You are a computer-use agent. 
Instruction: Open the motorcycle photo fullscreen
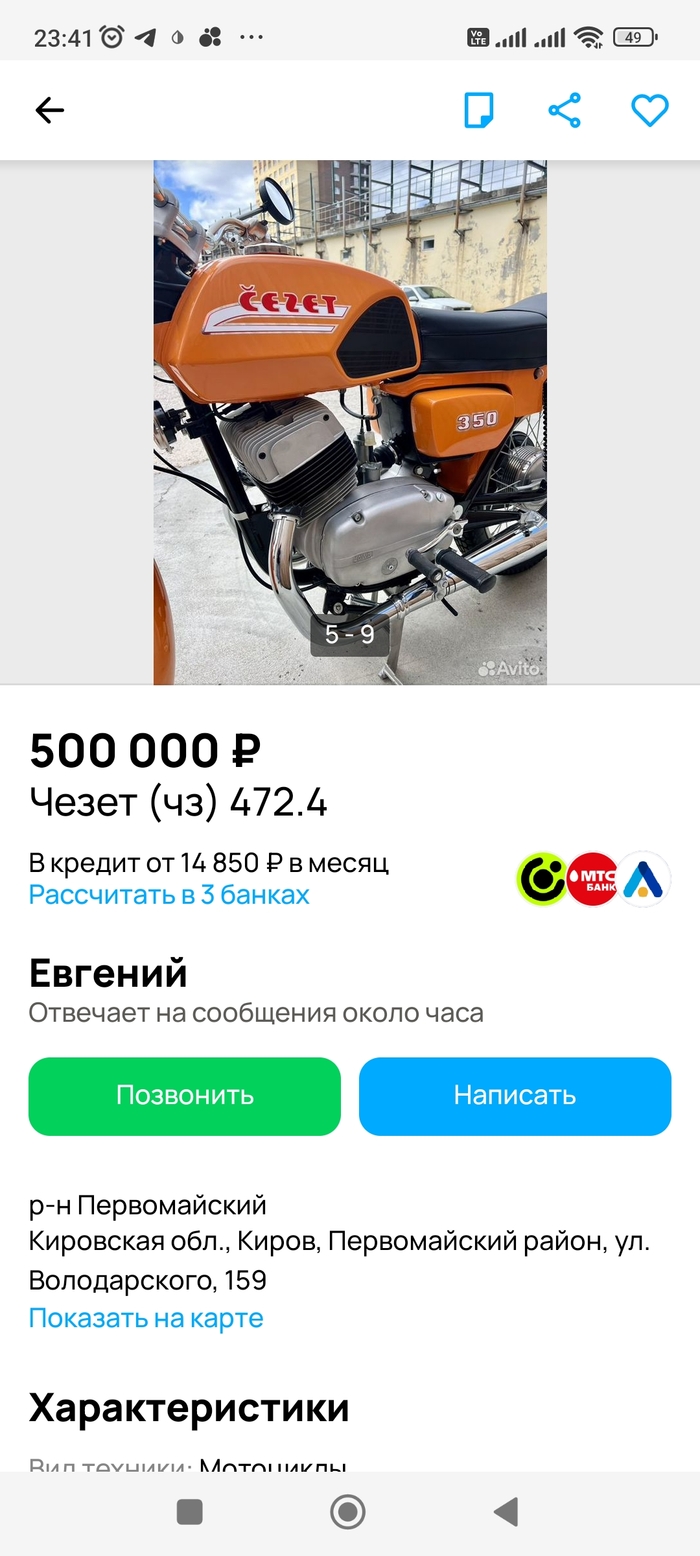click(x=349, y=420)
